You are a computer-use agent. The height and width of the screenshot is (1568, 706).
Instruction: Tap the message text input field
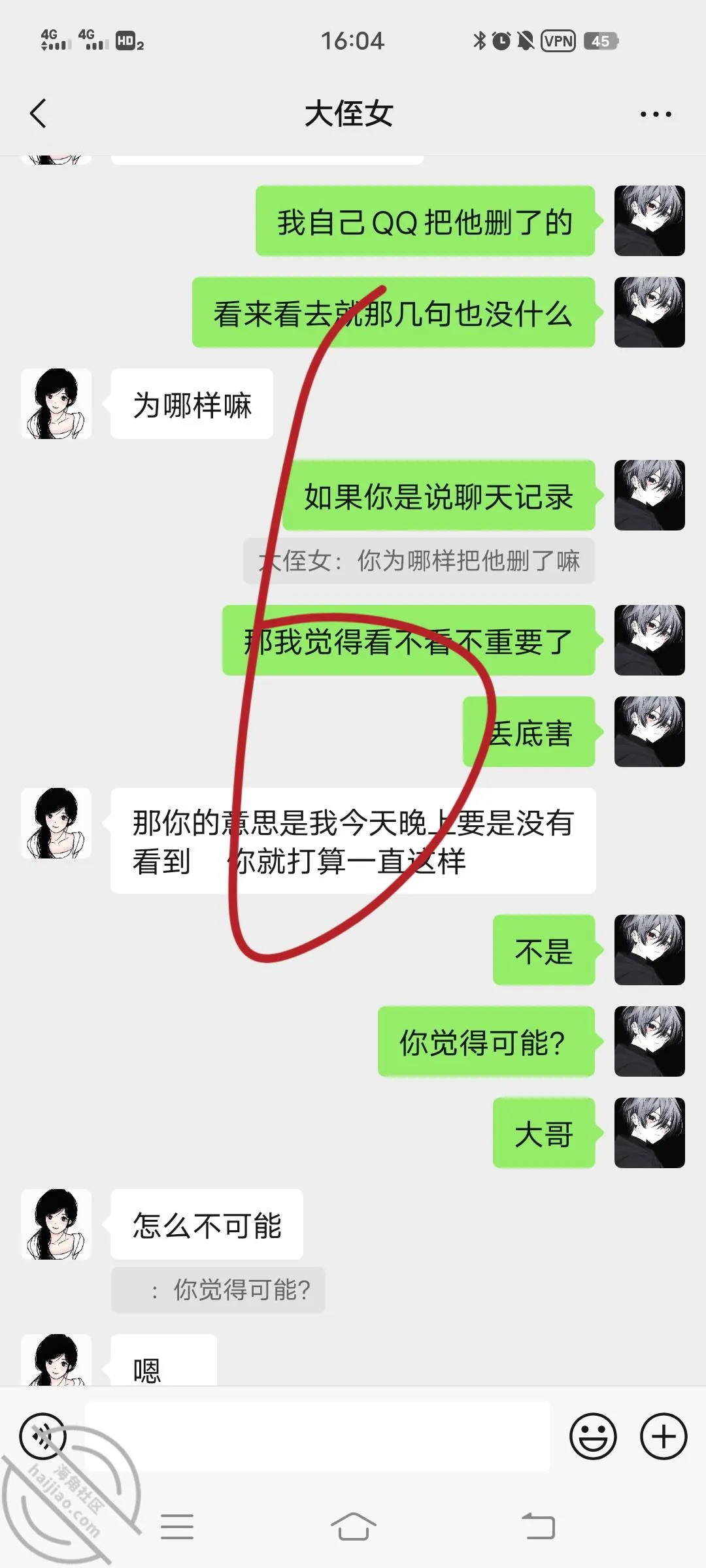click(318, 1437)
